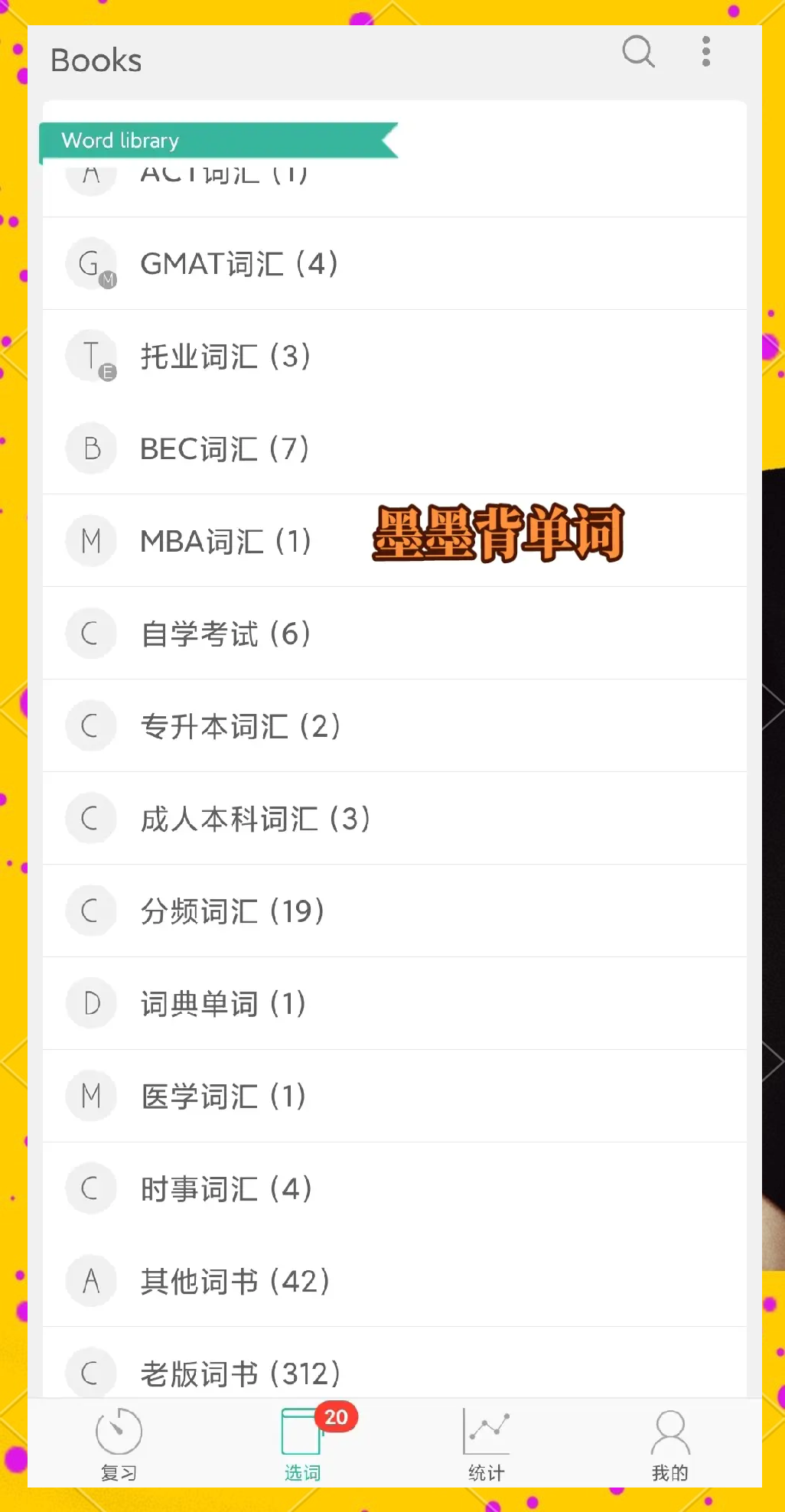Open the 我的 profile tab
This screenshot has height=1512, width=785.
pyautogui.click(x=670, y=1444)
